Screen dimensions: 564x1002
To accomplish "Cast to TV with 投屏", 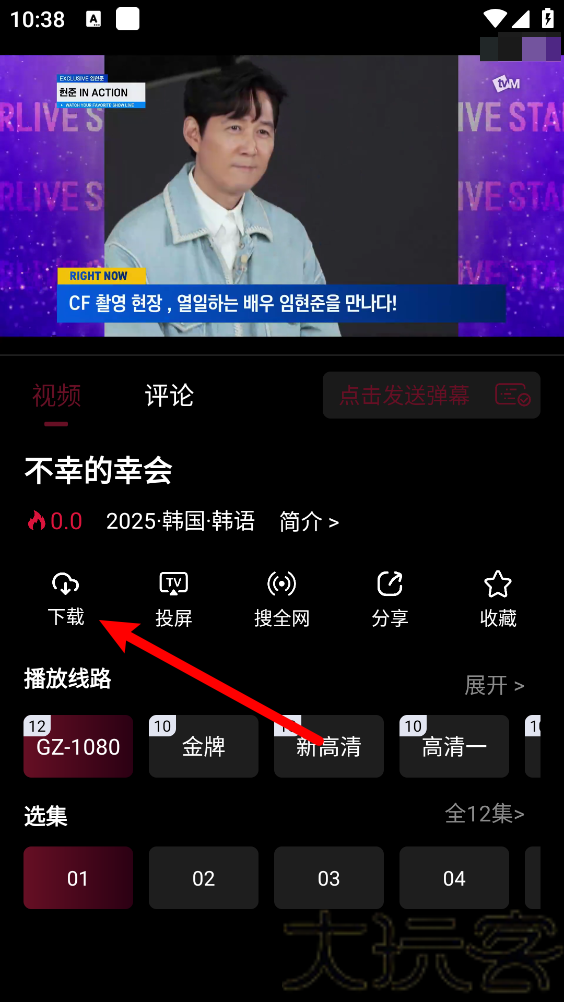I will coord(174,599).
